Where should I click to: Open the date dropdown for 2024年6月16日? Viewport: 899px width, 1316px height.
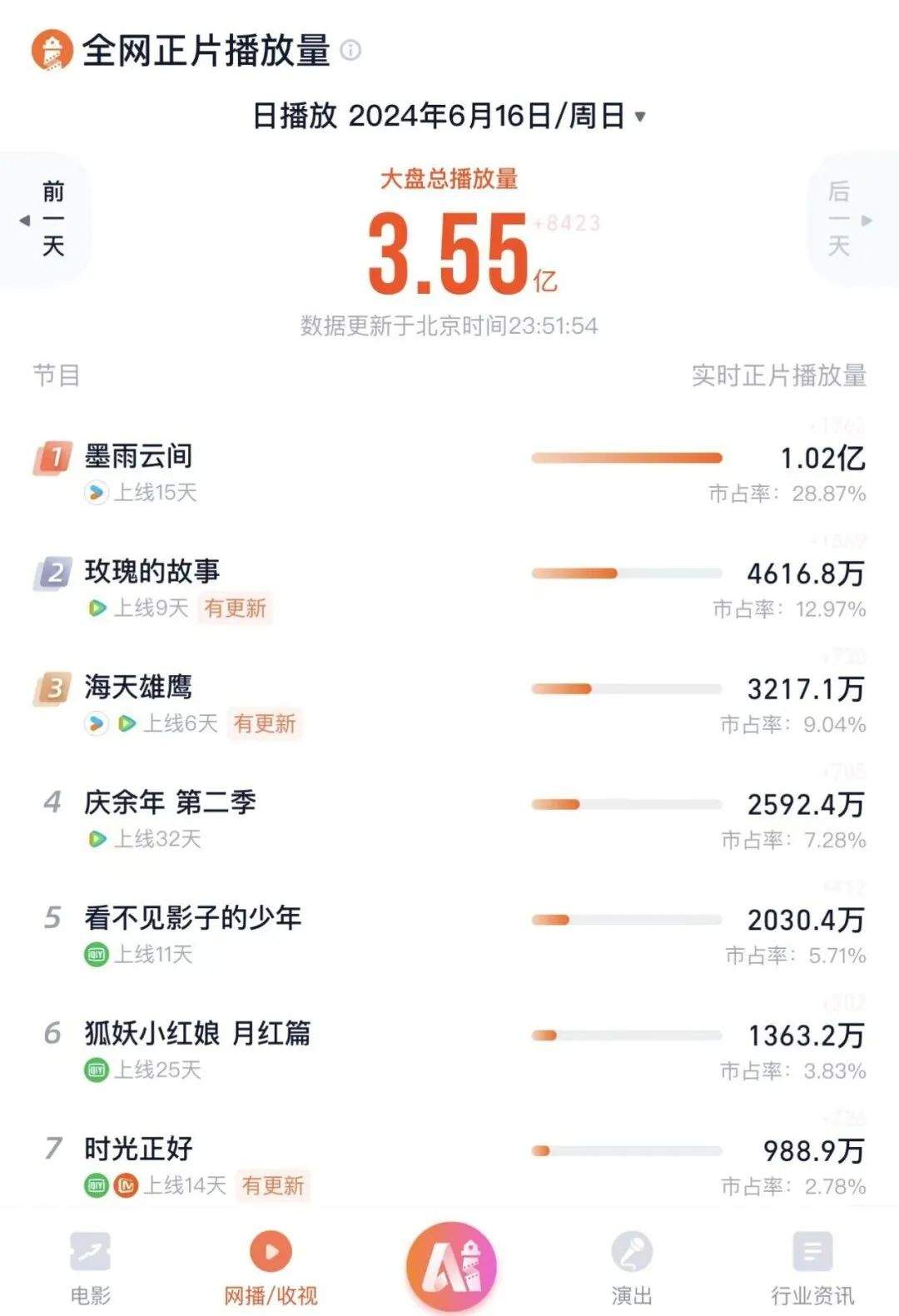pyautogui.click(x=640, y=117)
